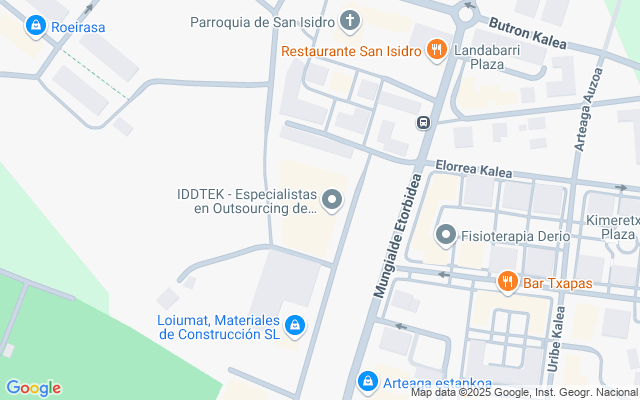Select the Arteaga estankoa shop pin
640x400 pixels.
[x=367, y=381]
